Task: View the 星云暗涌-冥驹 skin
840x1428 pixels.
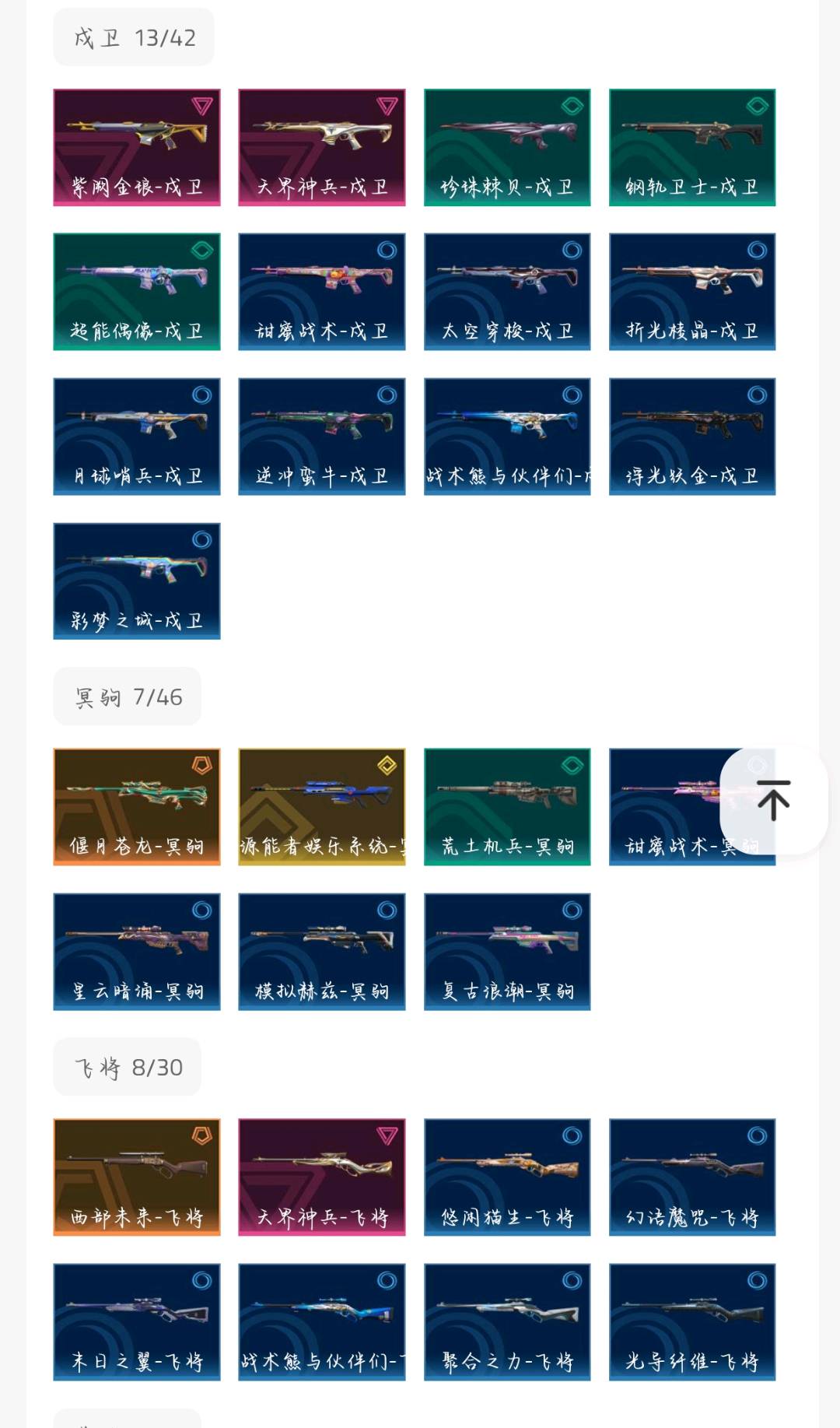Action: [137, 952]
